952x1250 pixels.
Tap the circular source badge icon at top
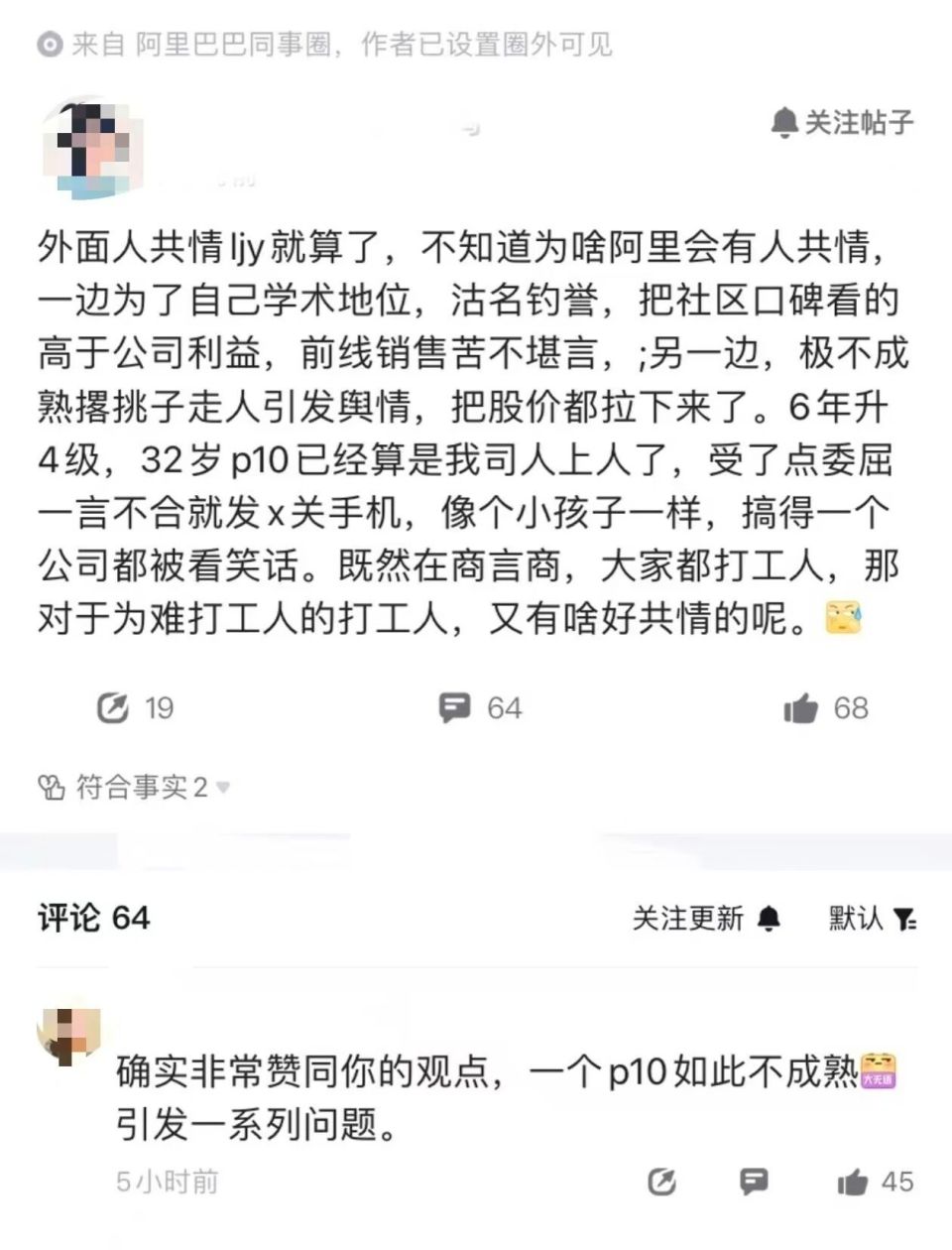click(48, 43)
